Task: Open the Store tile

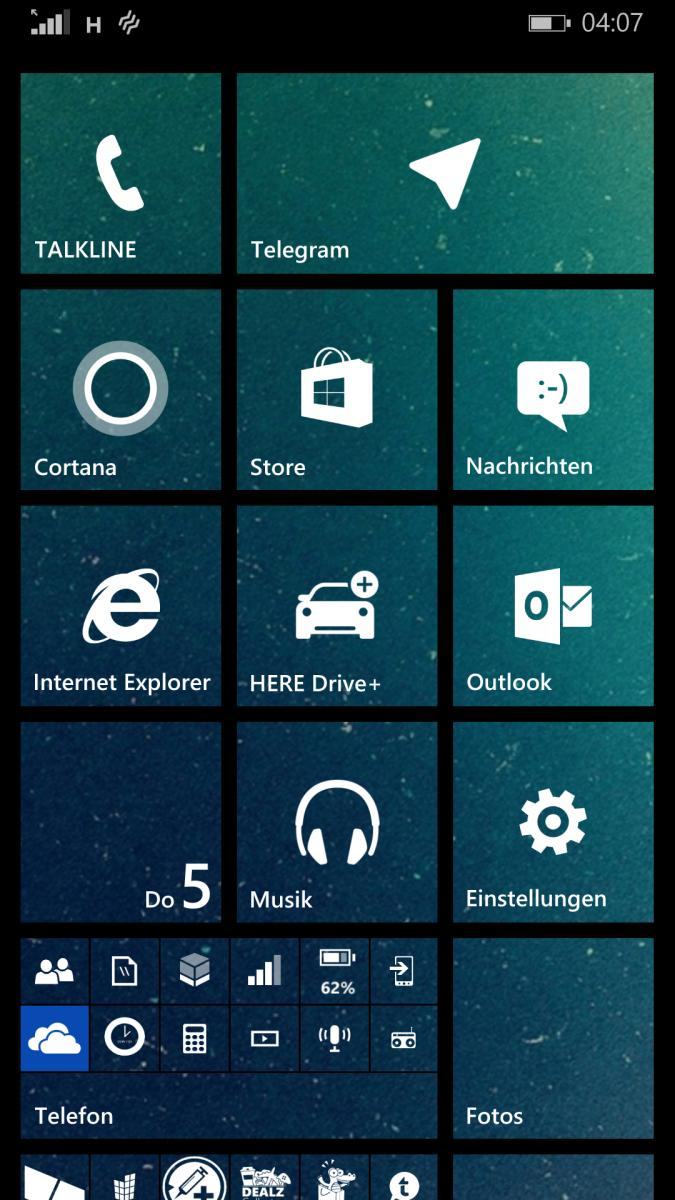Action: click(337, 390)
